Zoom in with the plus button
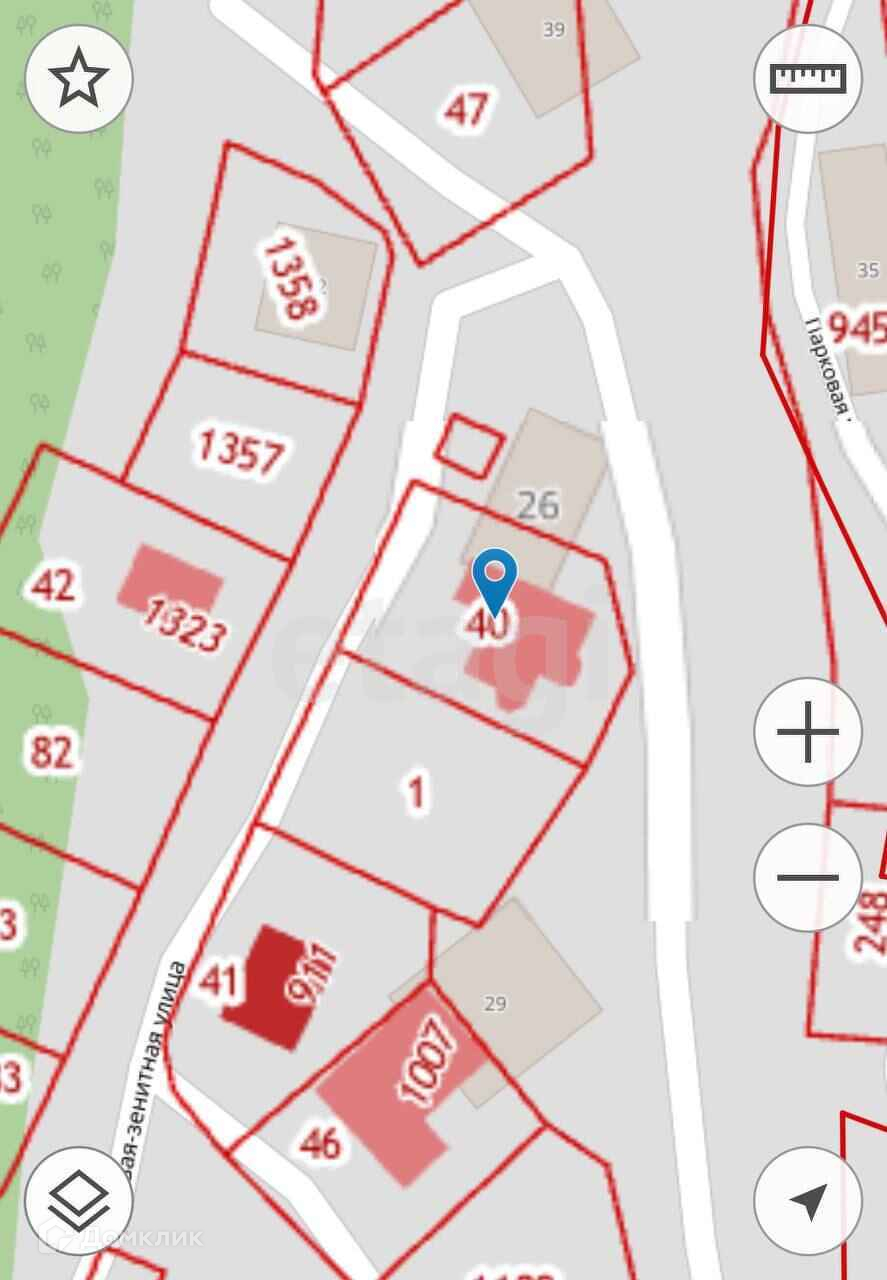This screenshot has width=887, height=1280. [x=807, y=732]
